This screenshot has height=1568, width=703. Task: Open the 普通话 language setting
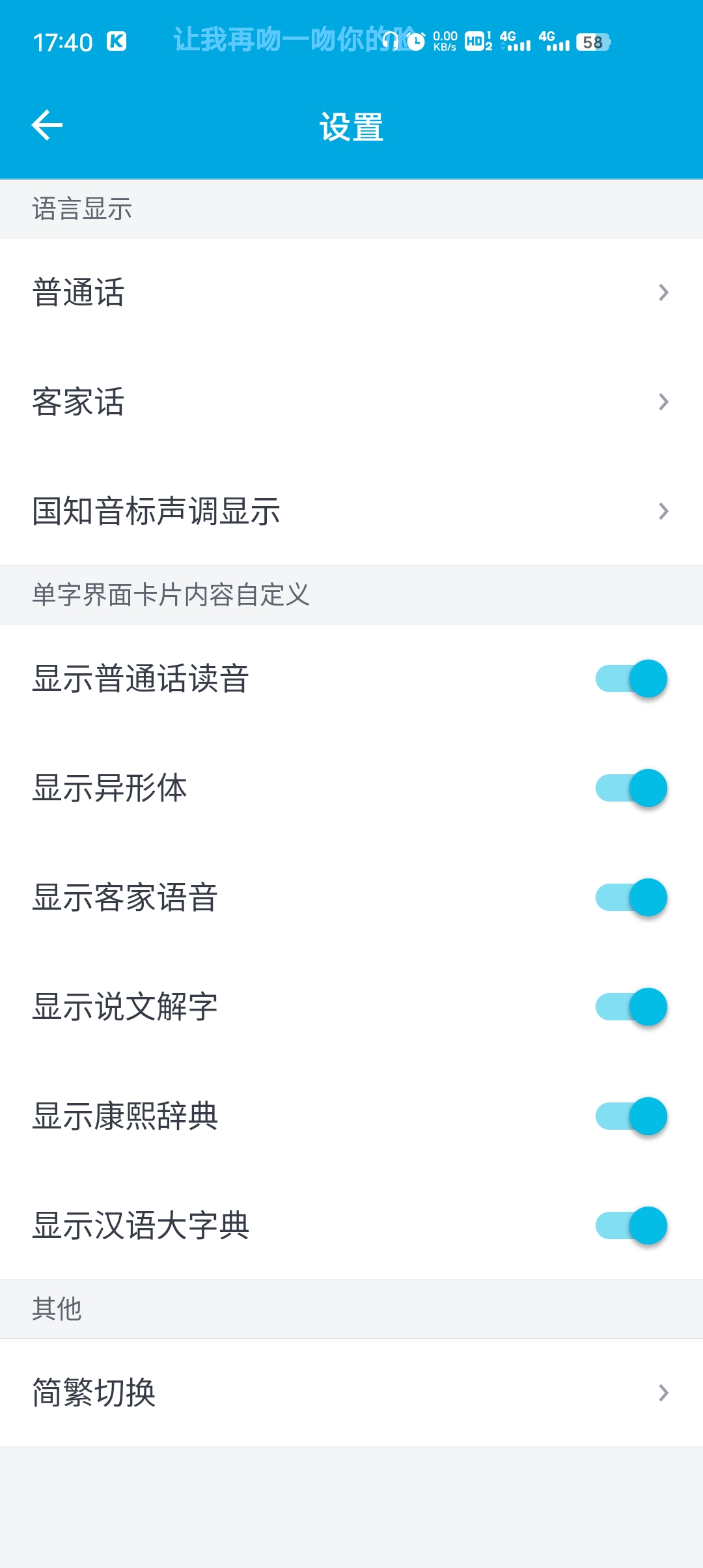[x=351, y=292]
